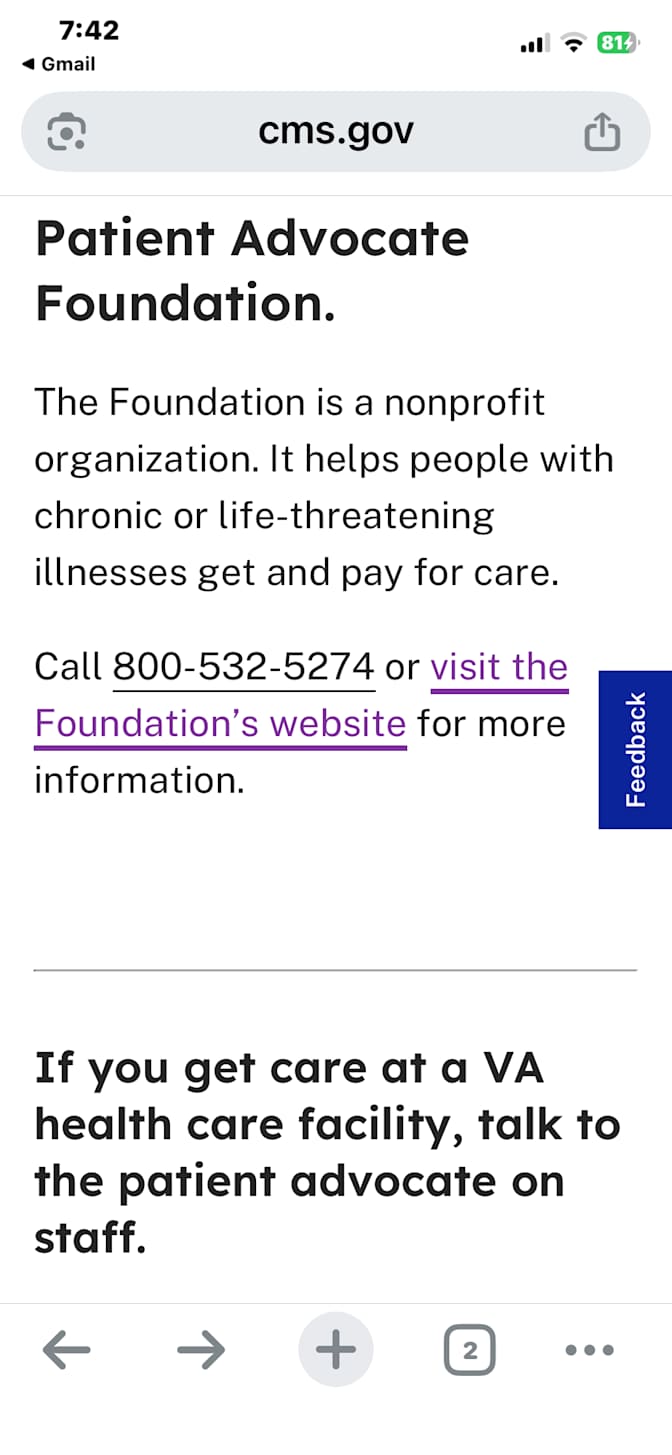Share this page
The height and width of the screenshot is (1455, 672).
(602, 132)
